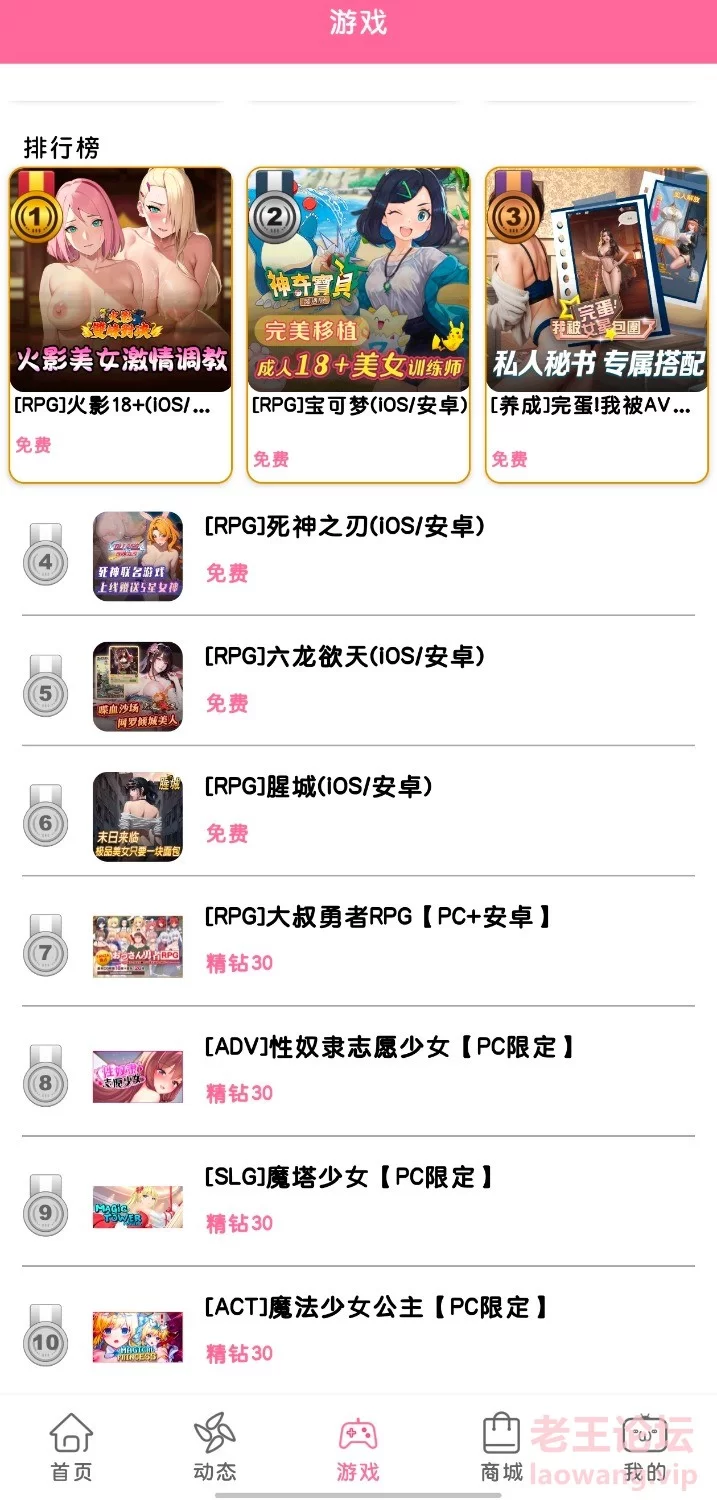
Task: Select the 游戏 games tab
Action: pos(358,1447)
